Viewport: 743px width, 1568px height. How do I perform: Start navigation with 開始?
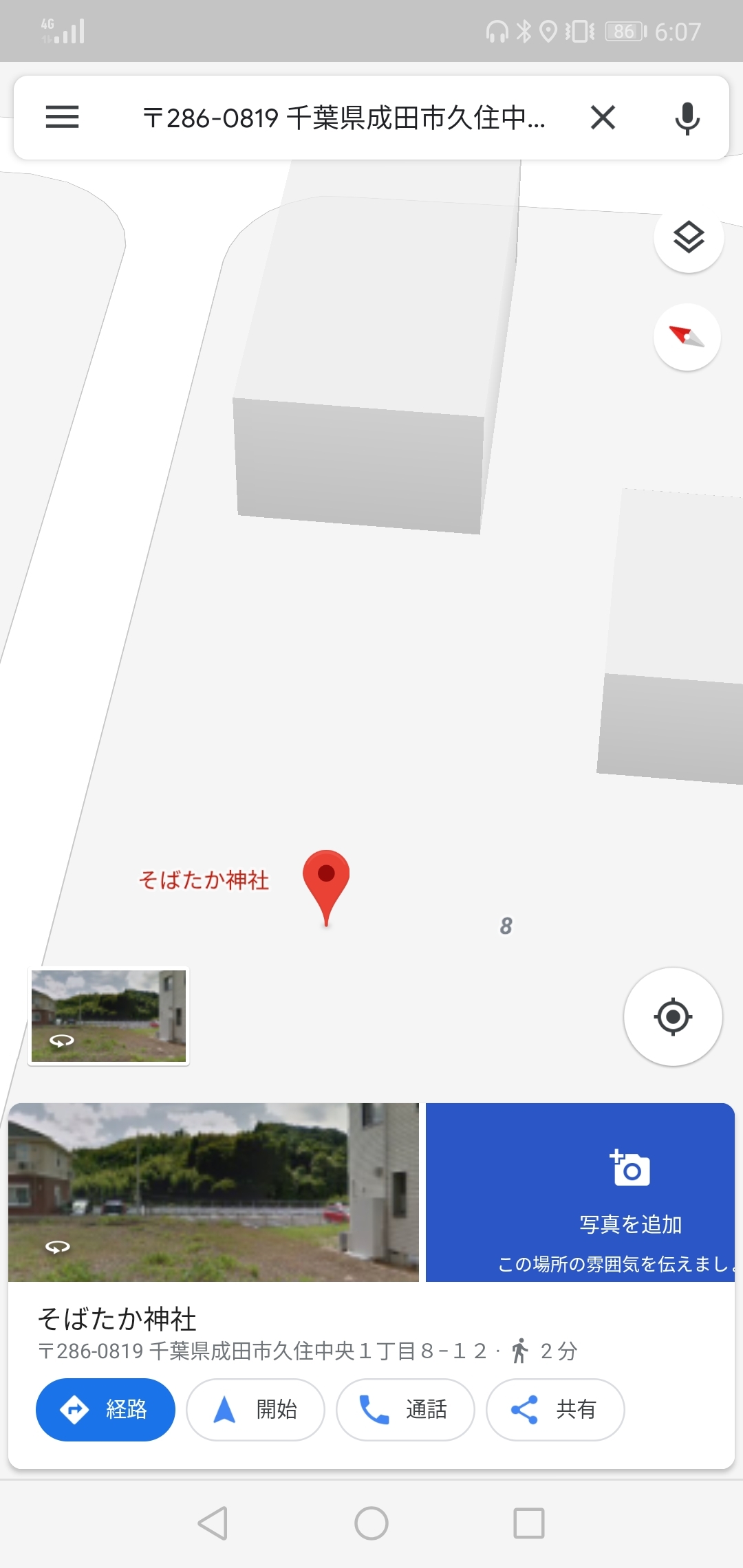pos(255,1409)
